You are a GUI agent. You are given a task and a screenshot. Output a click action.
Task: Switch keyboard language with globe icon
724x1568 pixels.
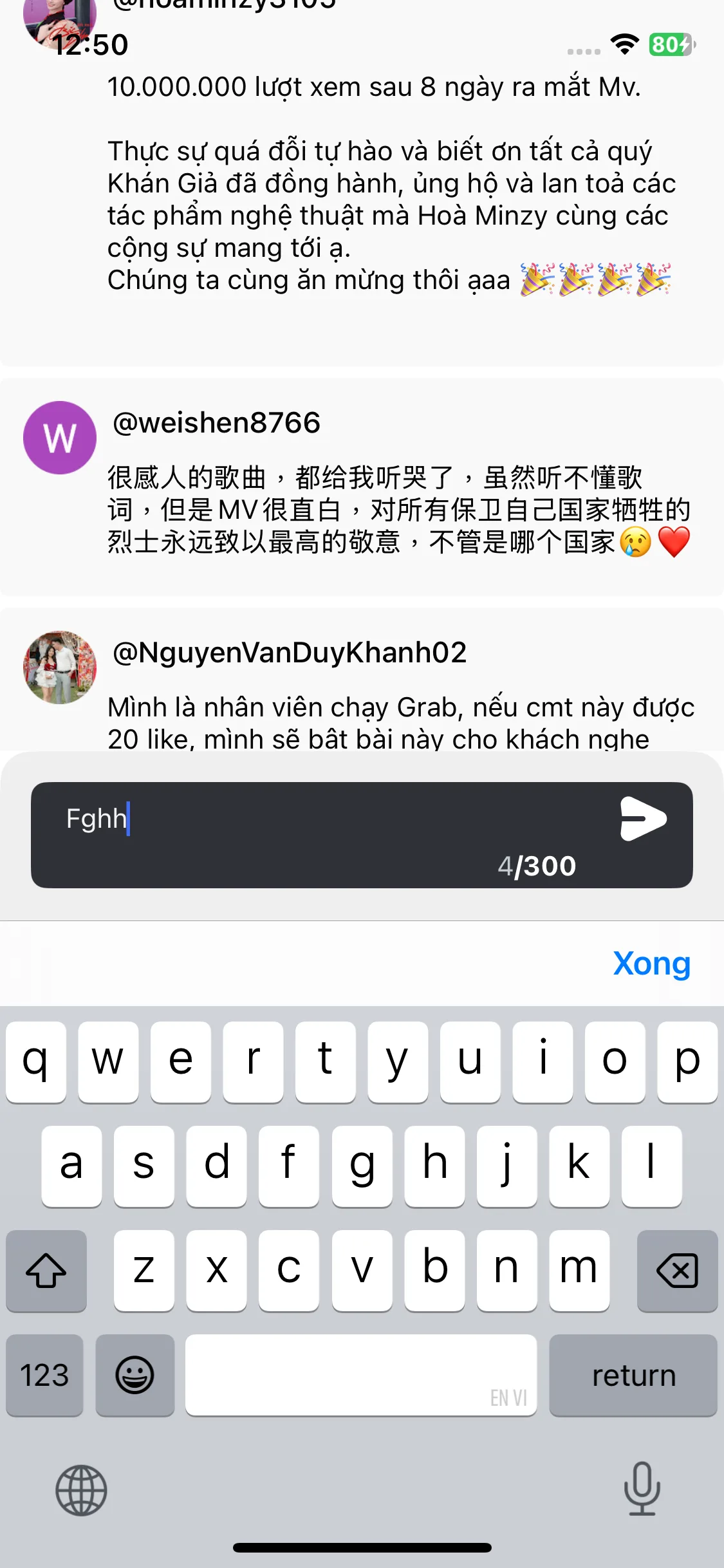point(81,1490)
